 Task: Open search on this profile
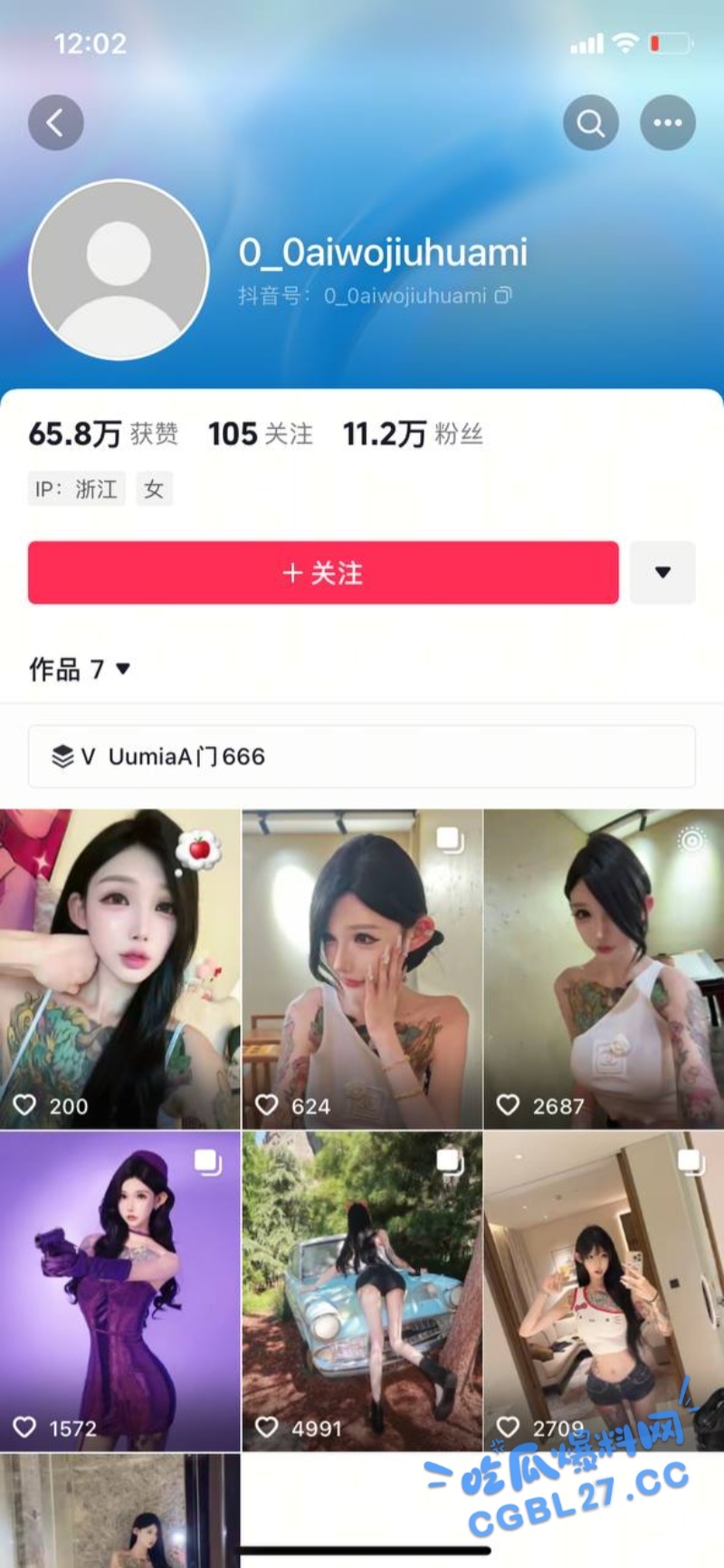click(590, 122)
